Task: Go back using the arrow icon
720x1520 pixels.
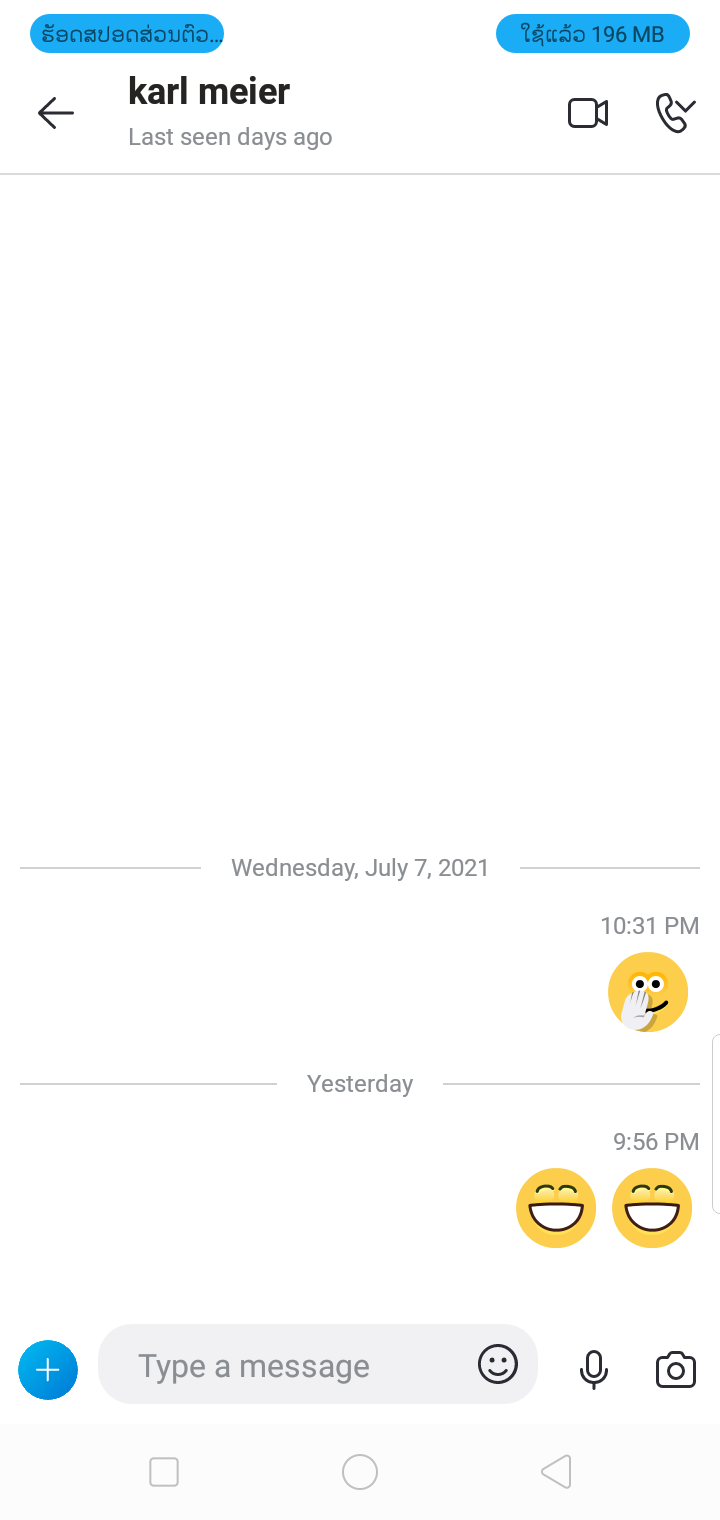Action: [x=56, y=113]
